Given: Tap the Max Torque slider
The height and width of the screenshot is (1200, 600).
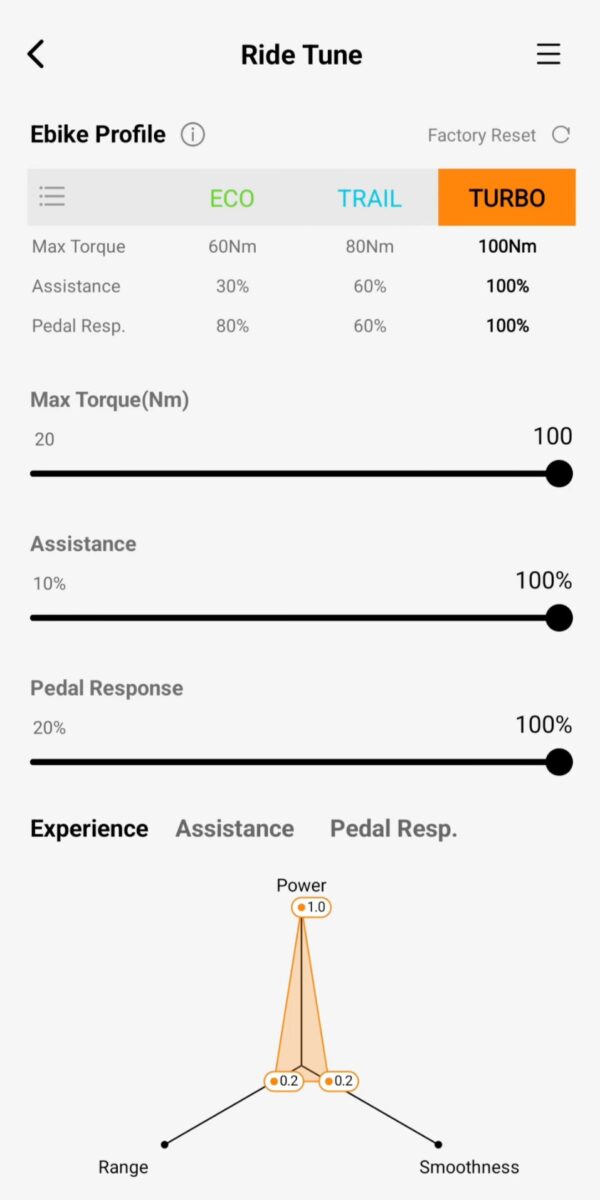Looking at the screenshot, I should tap(295, 474).
